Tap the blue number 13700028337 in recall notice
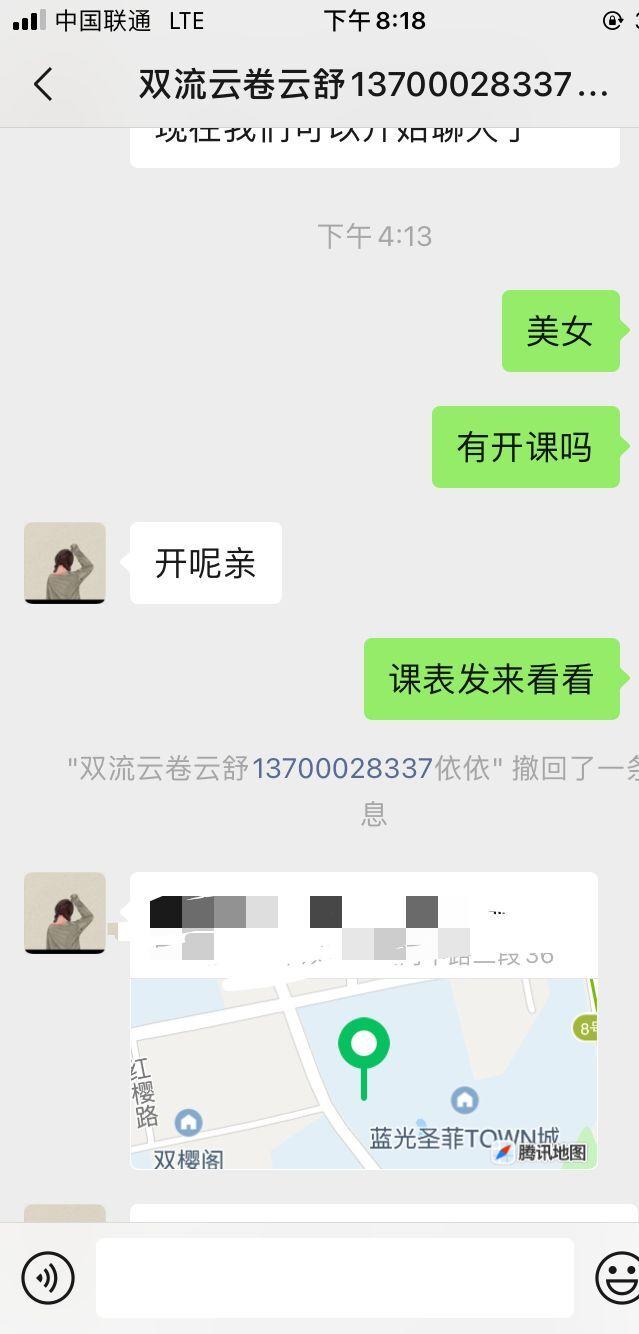Screen dimensions: 639x1334 tap(342, 768)
